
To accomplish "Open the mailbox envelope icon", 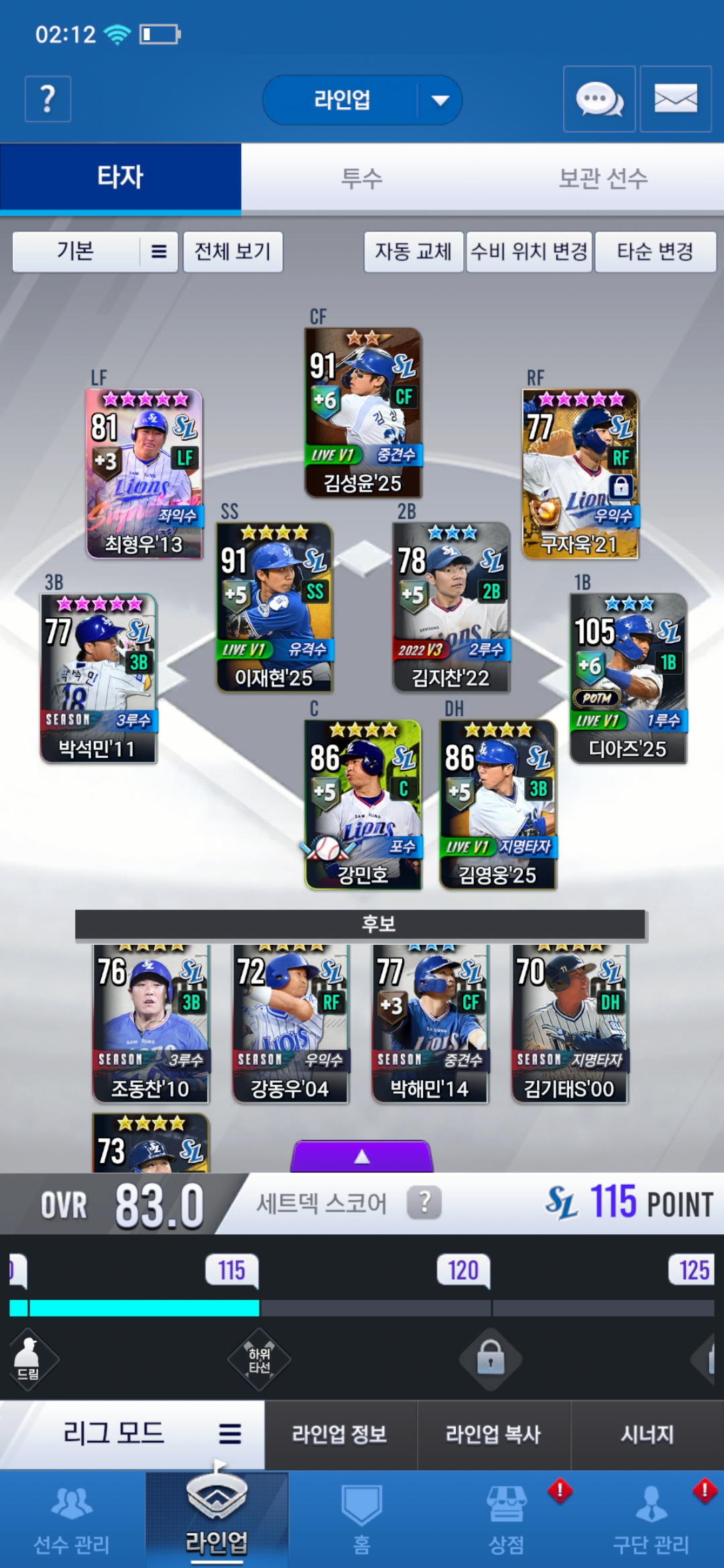I will tap(675, 99).
